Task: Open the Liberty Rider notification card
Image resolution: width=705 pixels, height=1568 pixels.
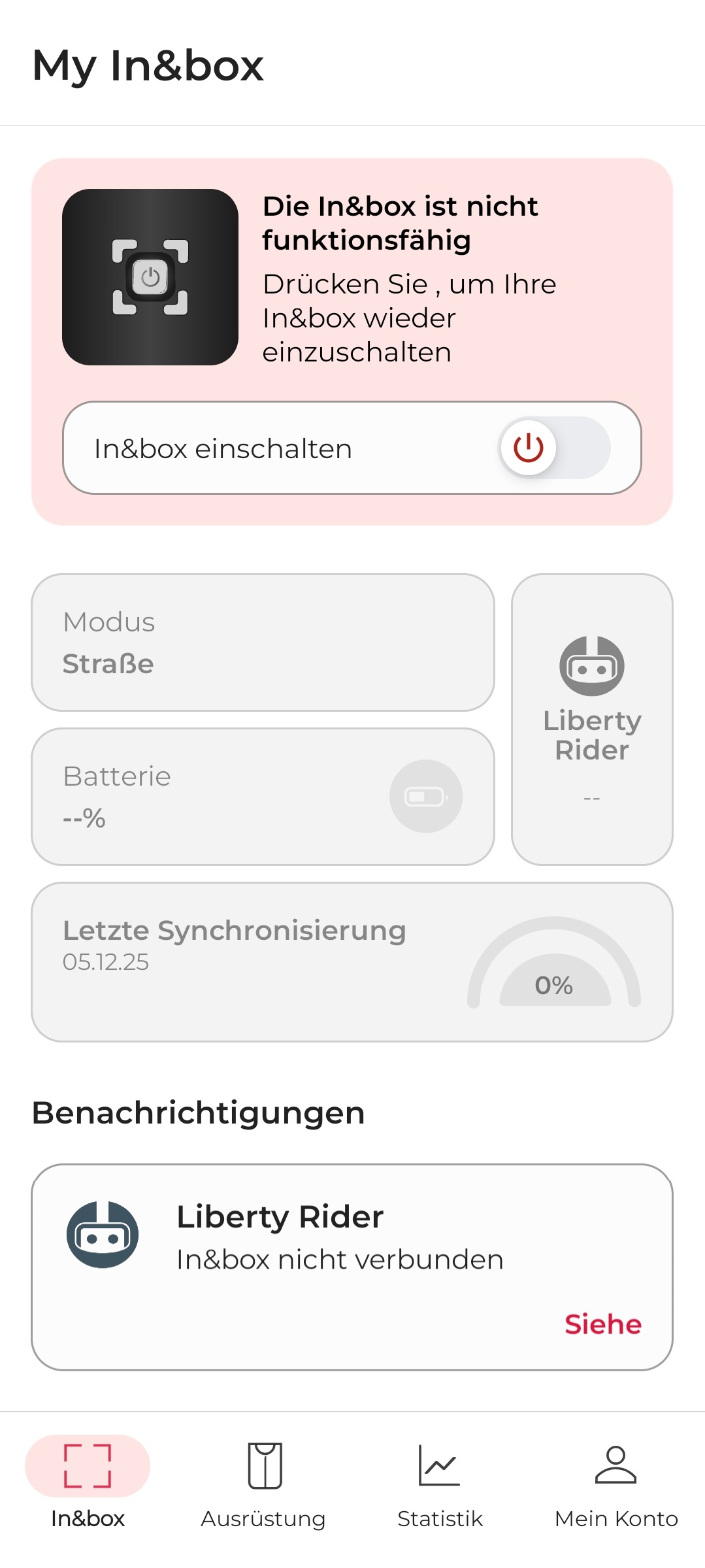Action: coord(352,1268)
